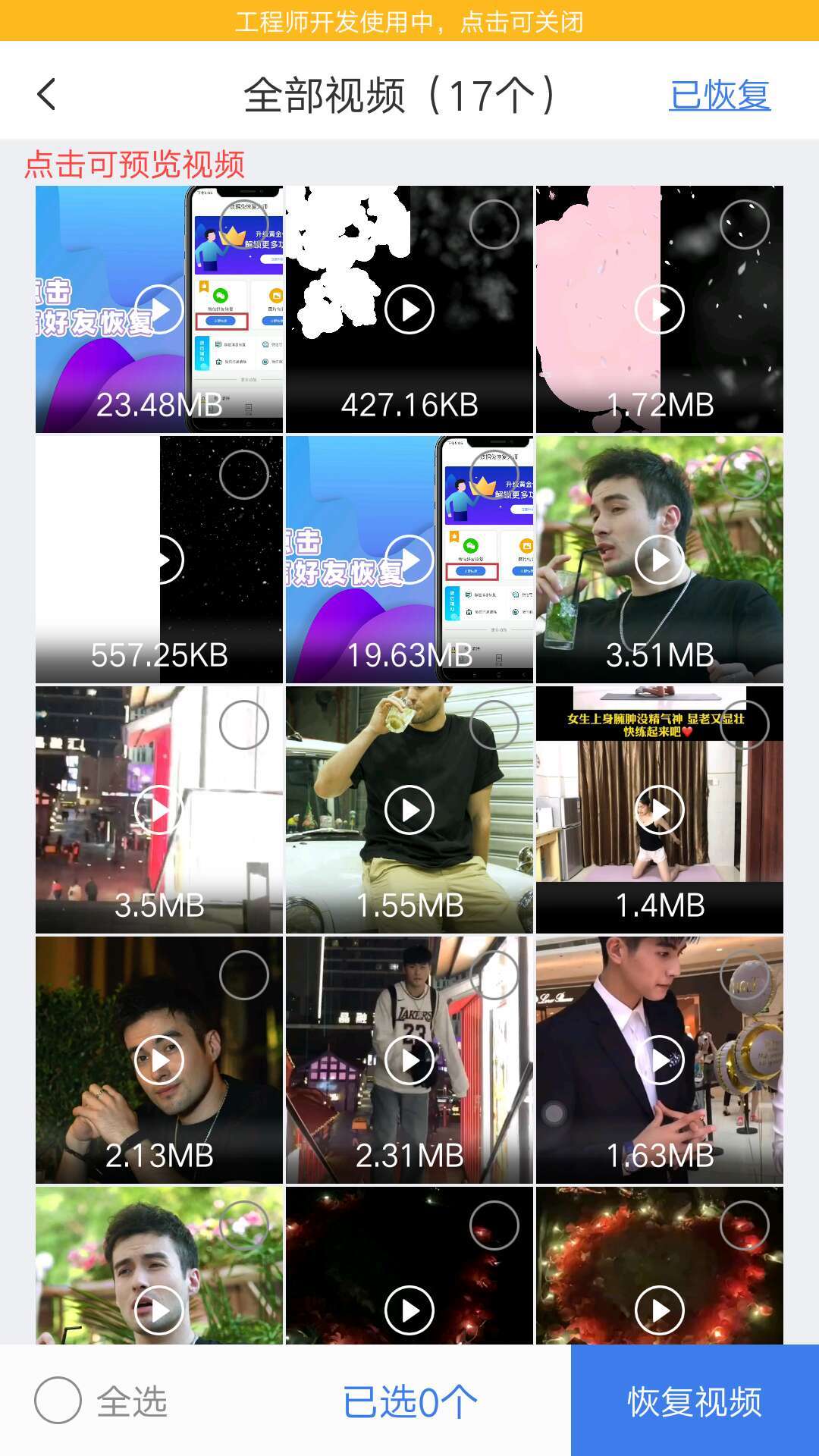Select the 557.25KB video circle

243,475
